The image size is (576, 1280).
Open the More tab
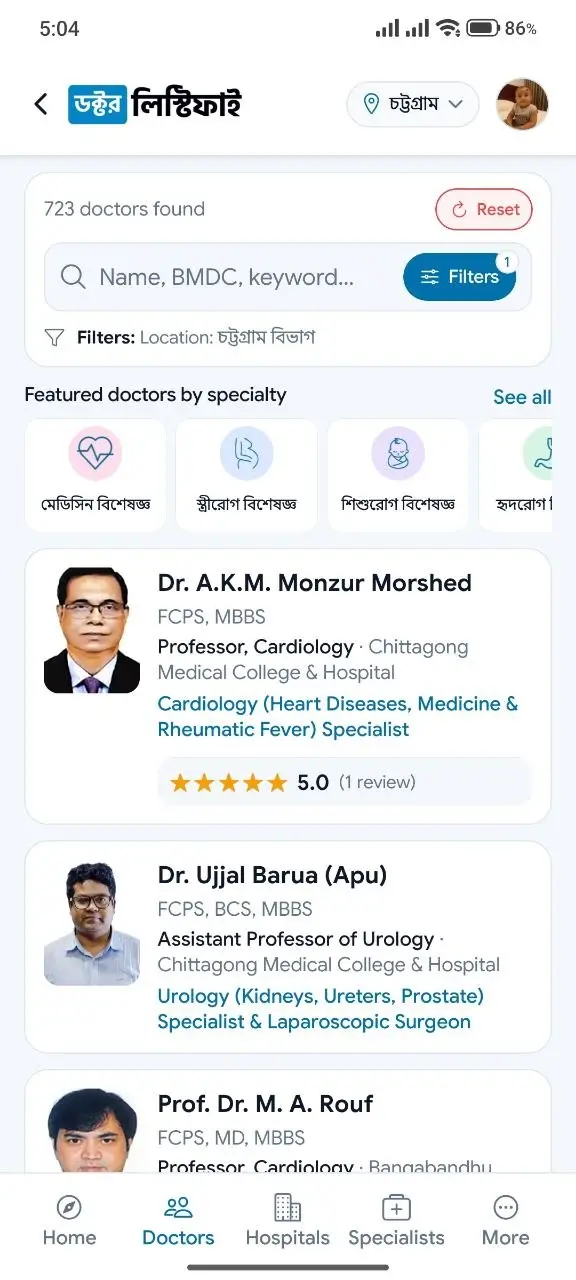point(506,1221)
